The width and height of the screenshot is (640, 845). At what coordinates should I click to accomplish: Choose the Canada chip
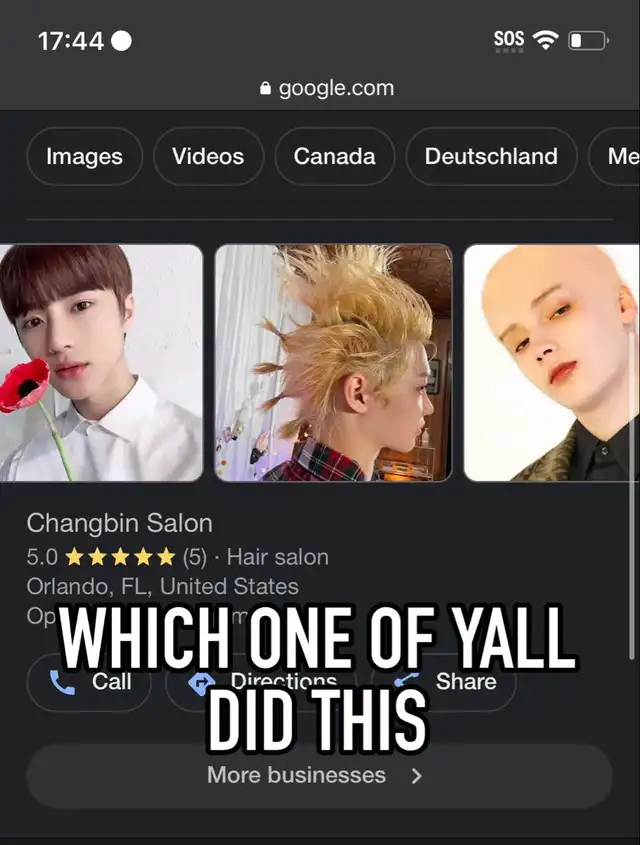[334, 156]
